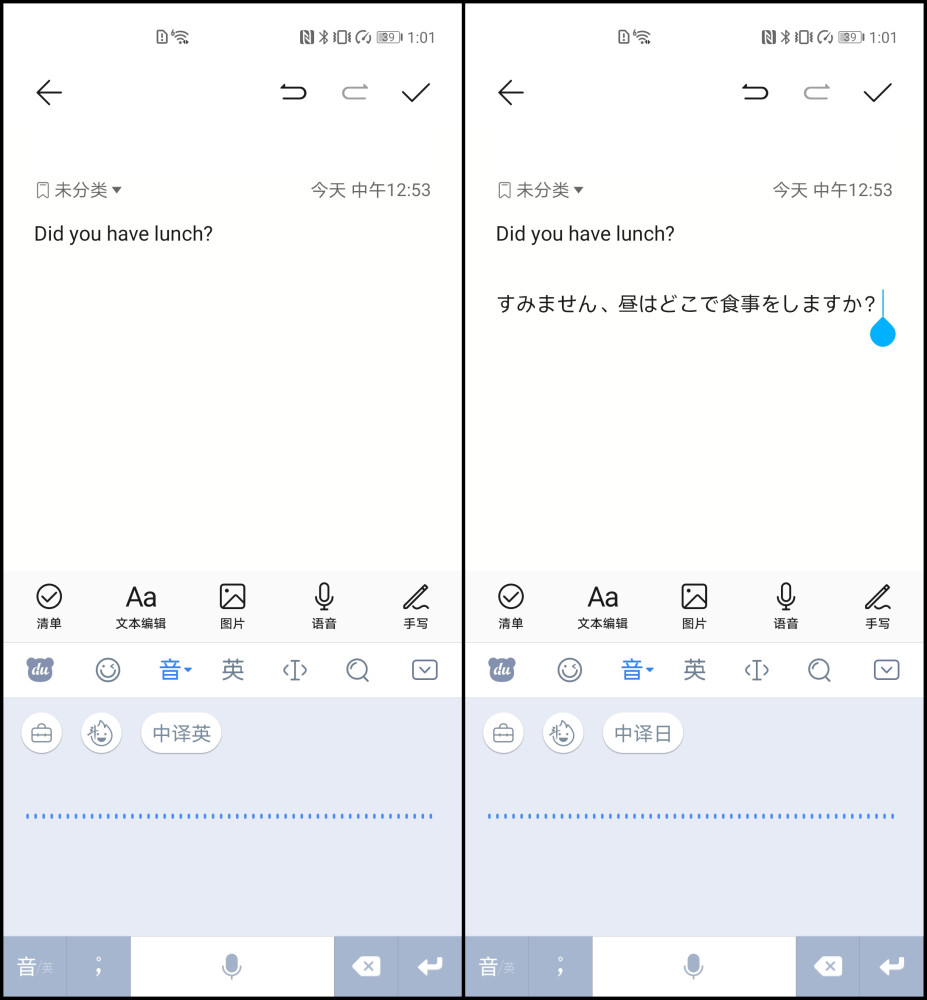Open the keyboard search magnifier

(x=357, y=669)
